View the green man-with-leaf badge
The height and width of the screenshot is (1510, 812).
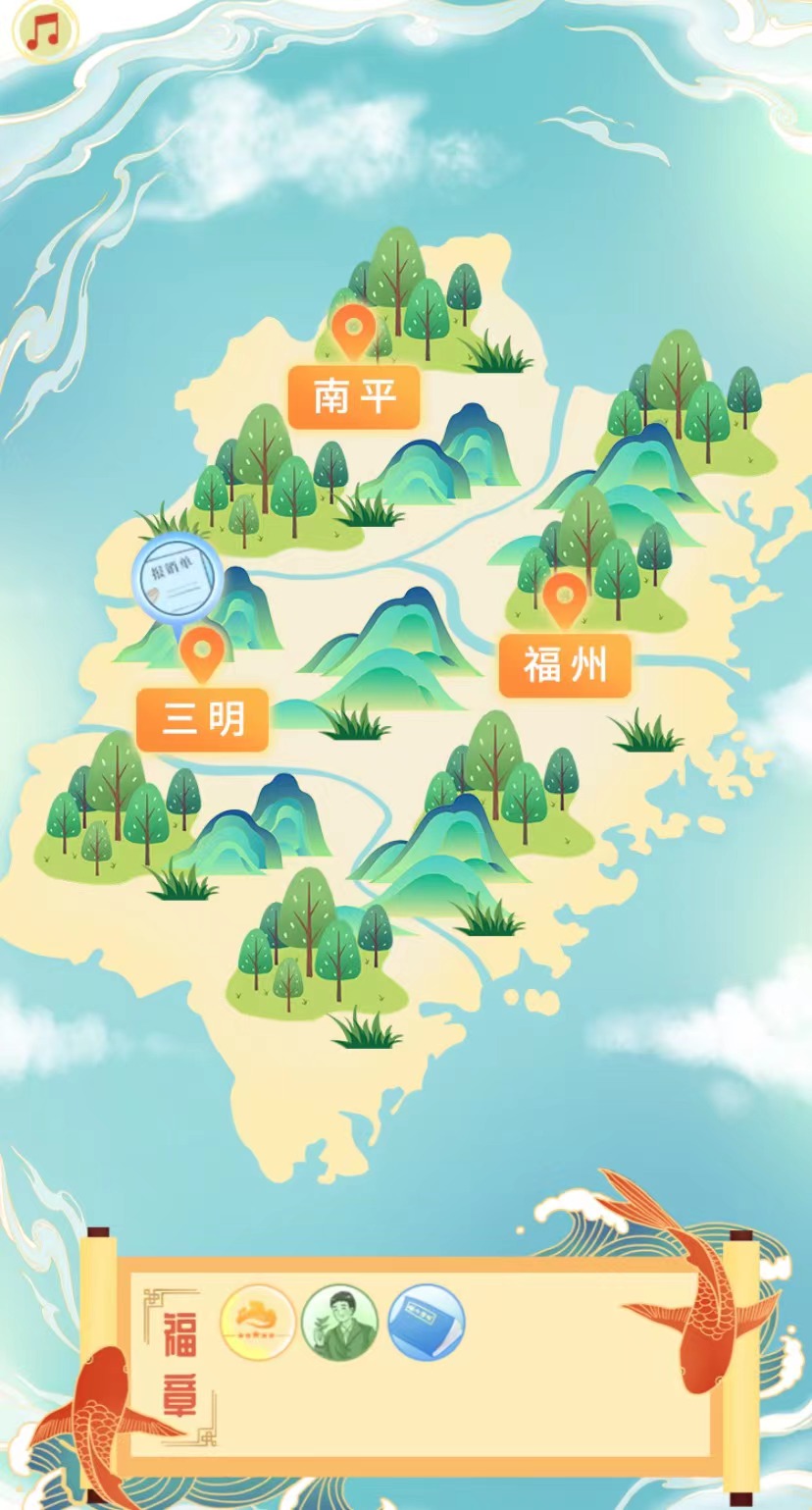point(339,1322)
